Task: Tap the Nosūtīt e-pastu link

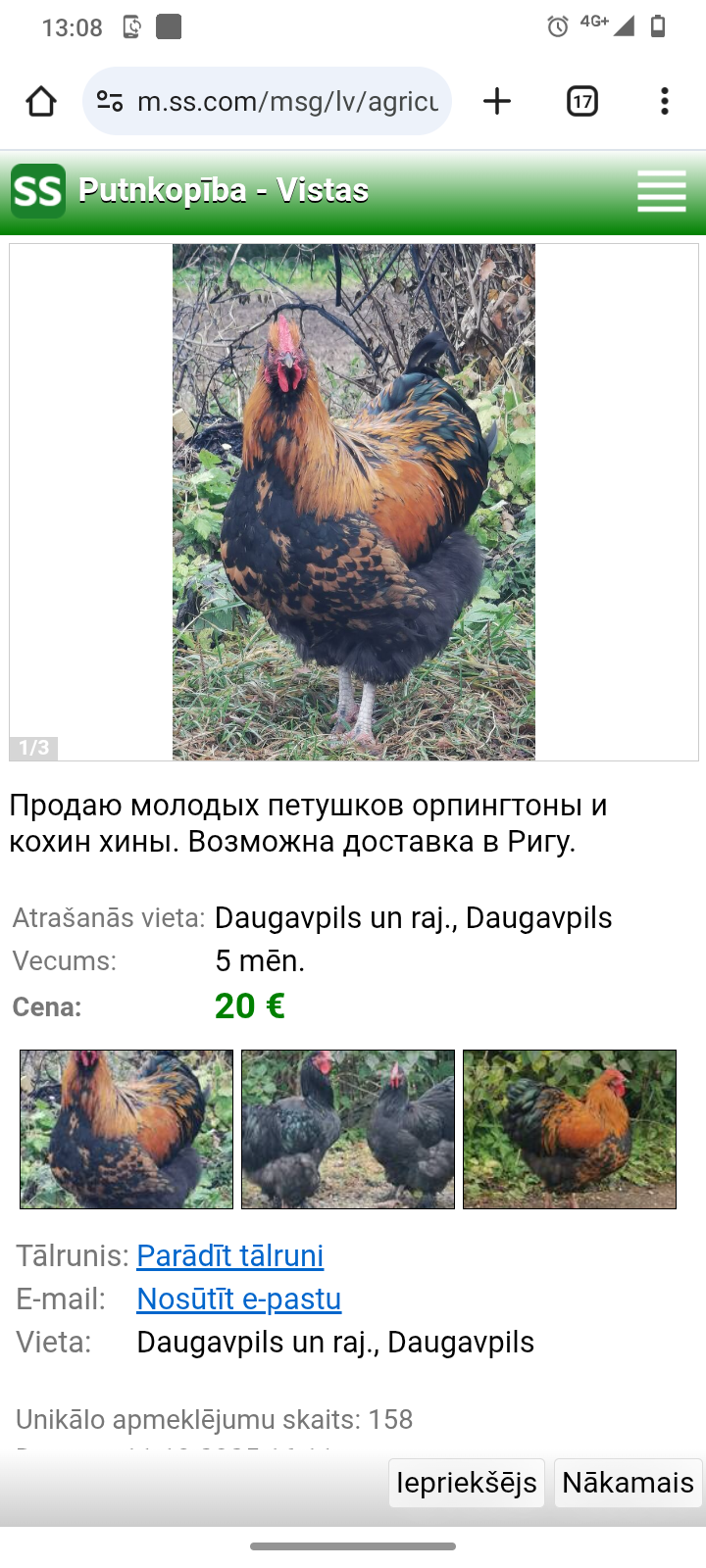Action: (239, 1298)
